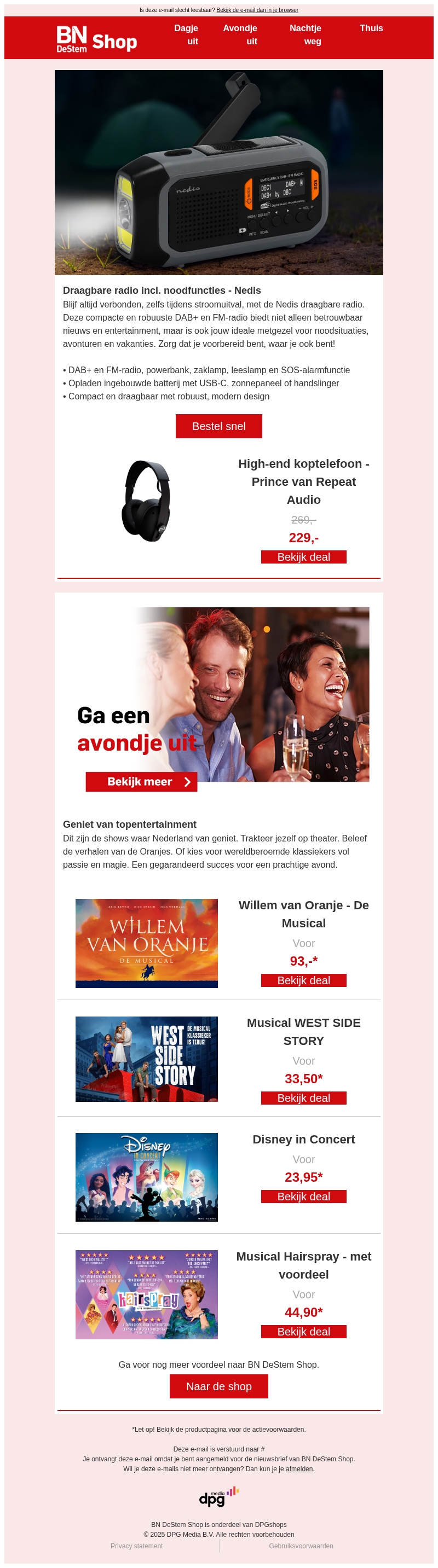Open the Hairspray musical poster
Image resolution: width=438 pixels, height=1568 pixels.
146,1294
